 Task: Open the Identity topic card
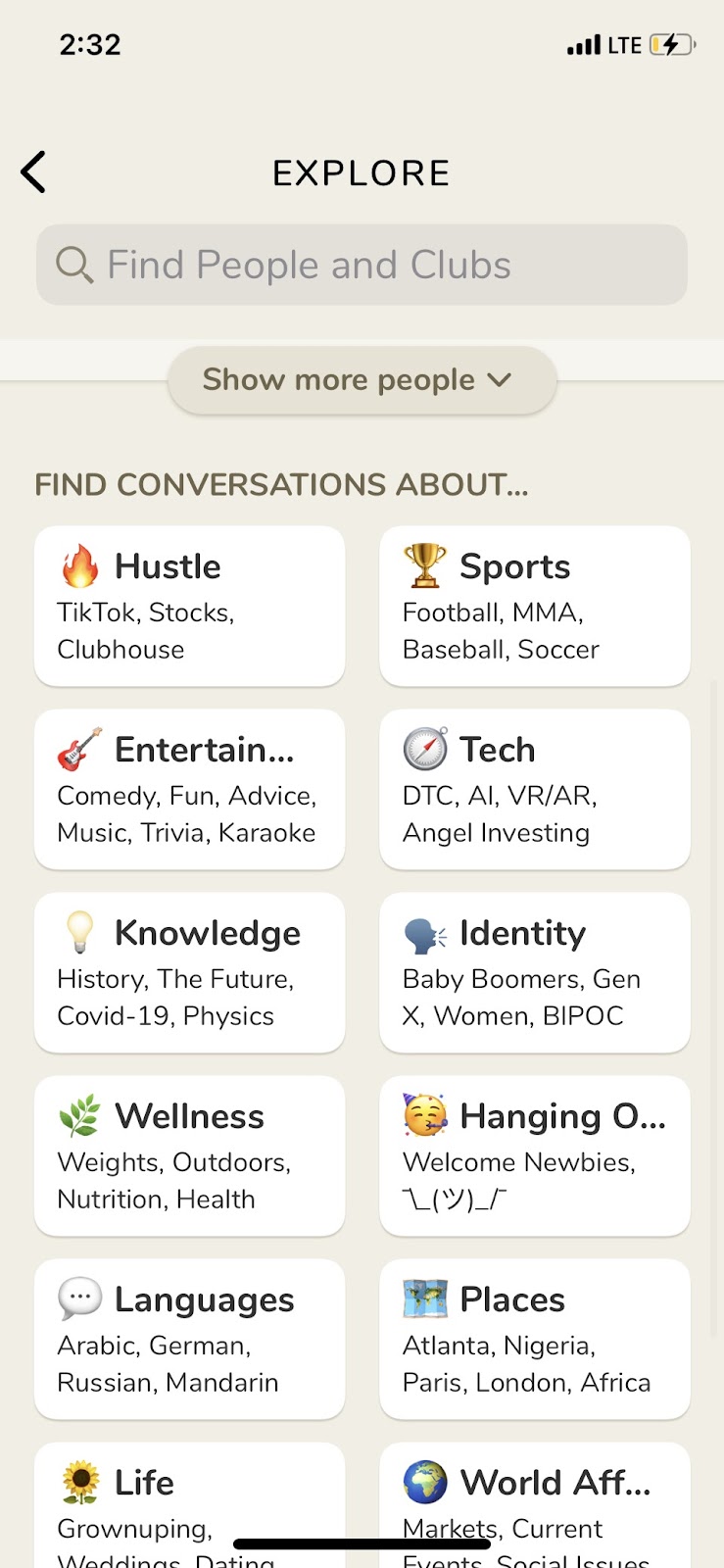tap(534, 972)
